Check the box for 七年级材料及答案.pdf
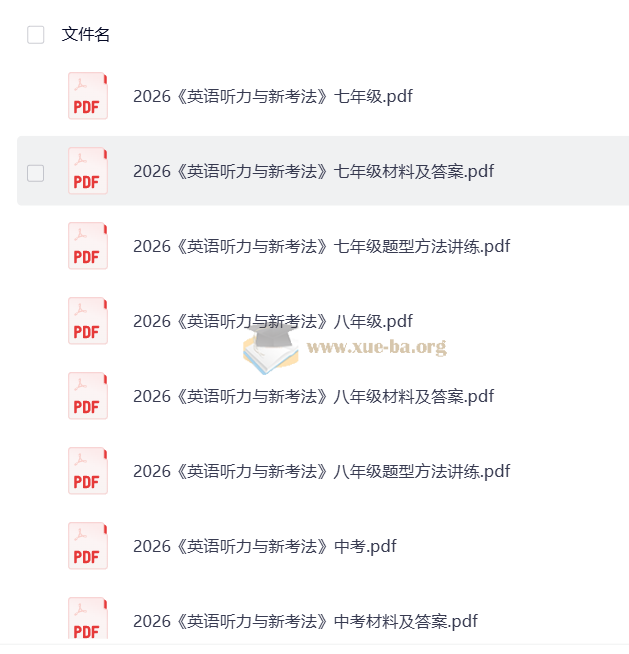The height and width of the screenshot is (654, 629). tap(36, 172)
